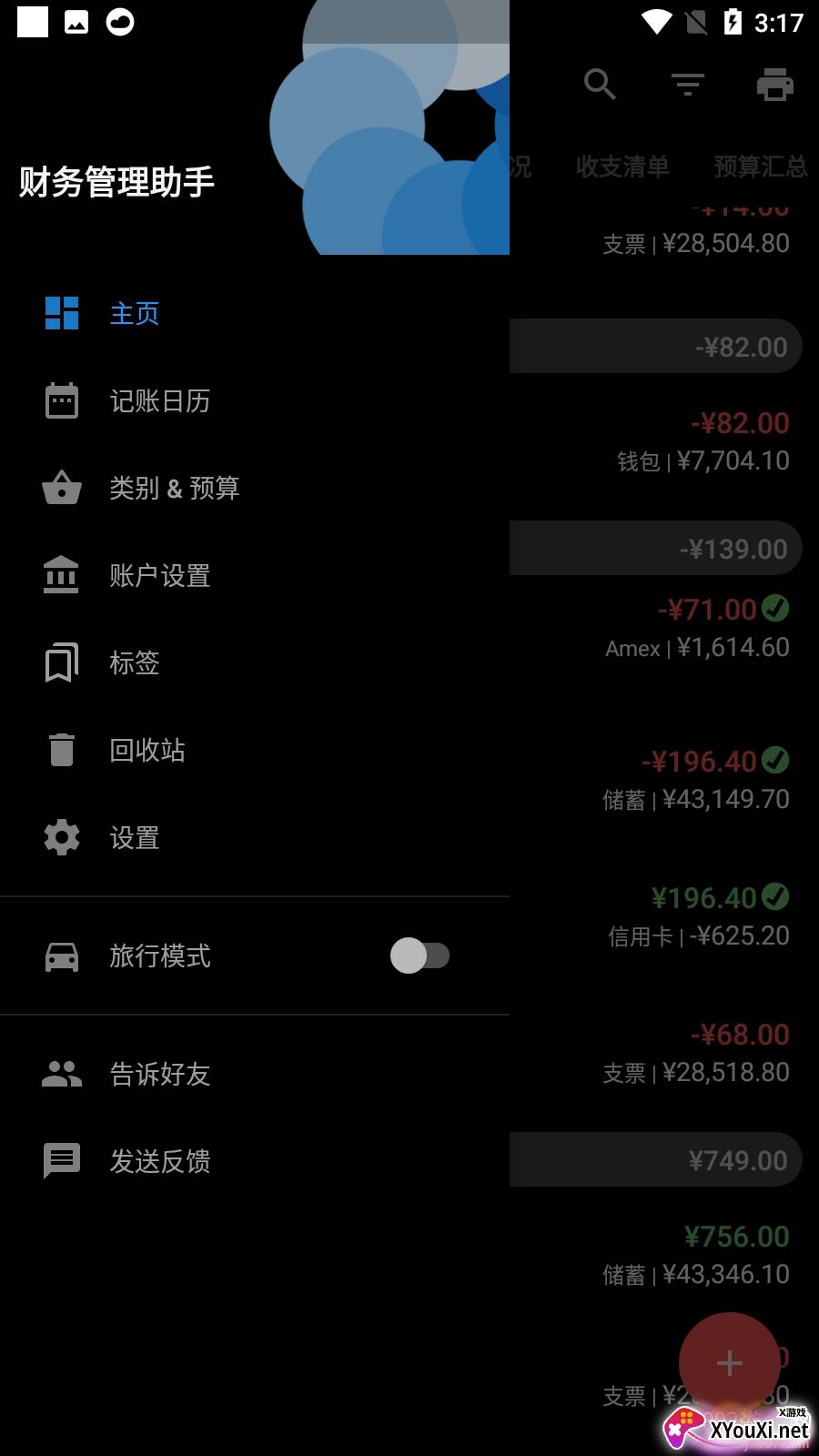Select 标签 (tags) in the drawer
Image resolution: width=819 pixels, height=1456 pixels.
(134, 662)
